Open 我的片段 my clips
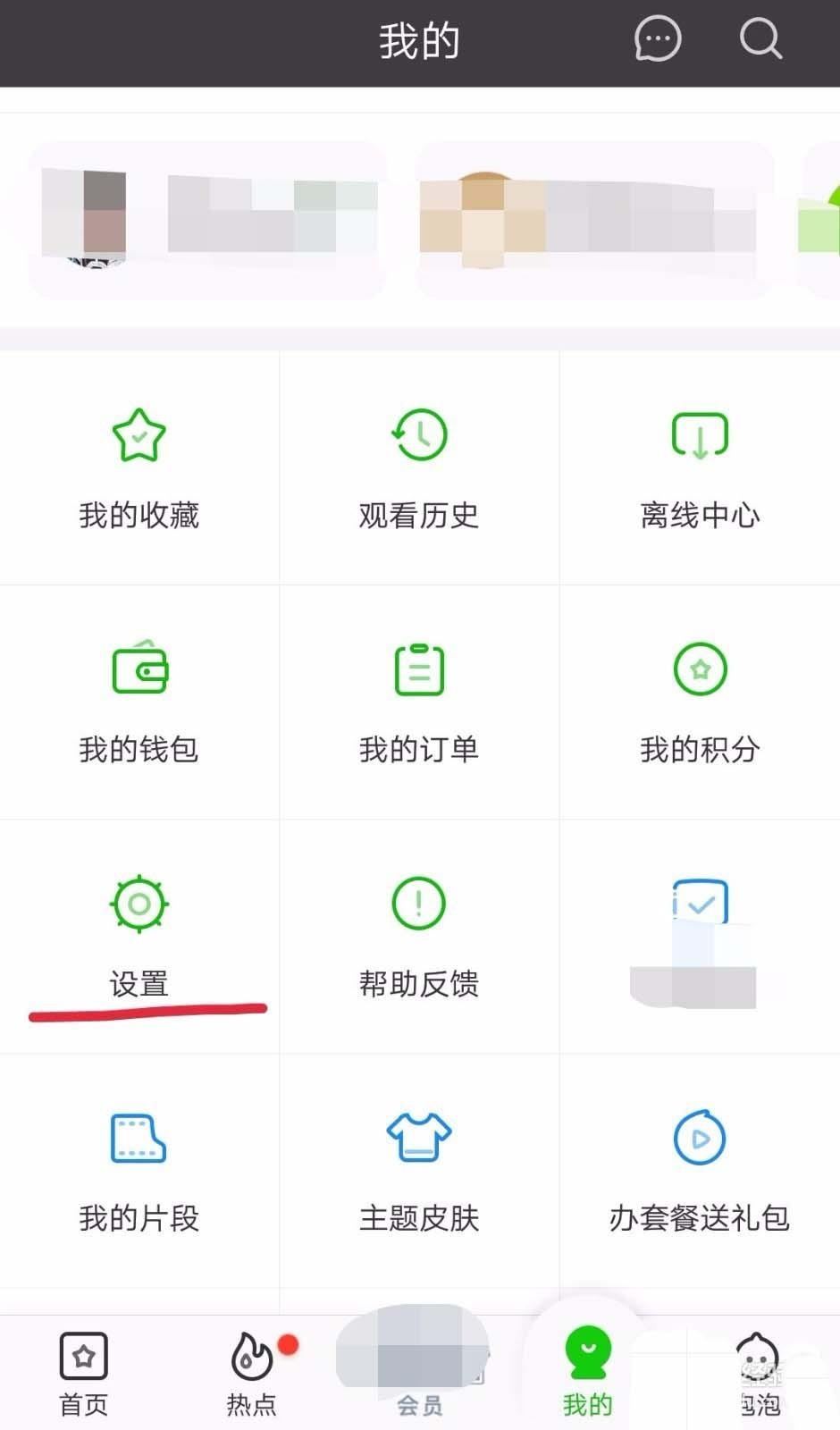 pyautogui.click(x=139, y=1171)
